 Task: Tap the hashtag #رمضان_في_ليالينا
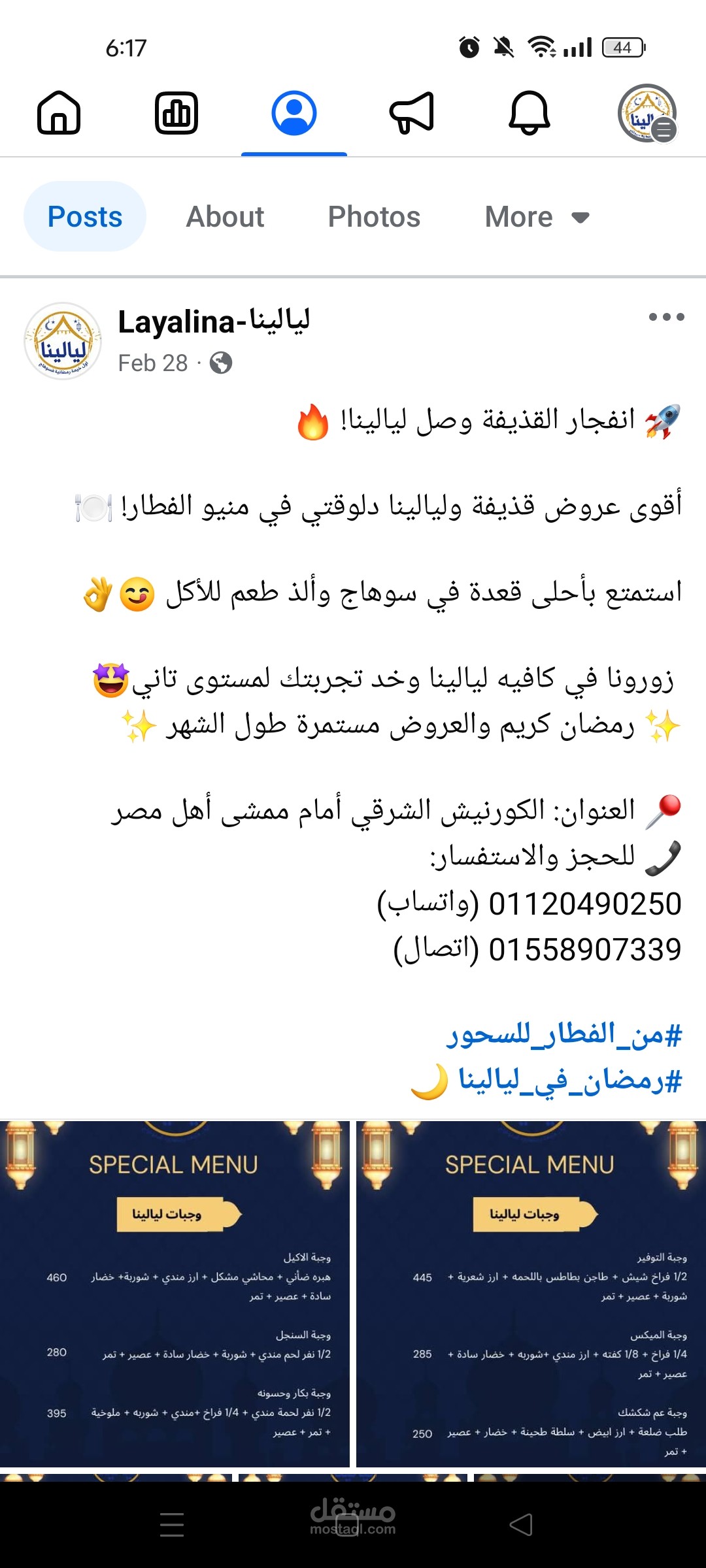(x=570, y=1080)
